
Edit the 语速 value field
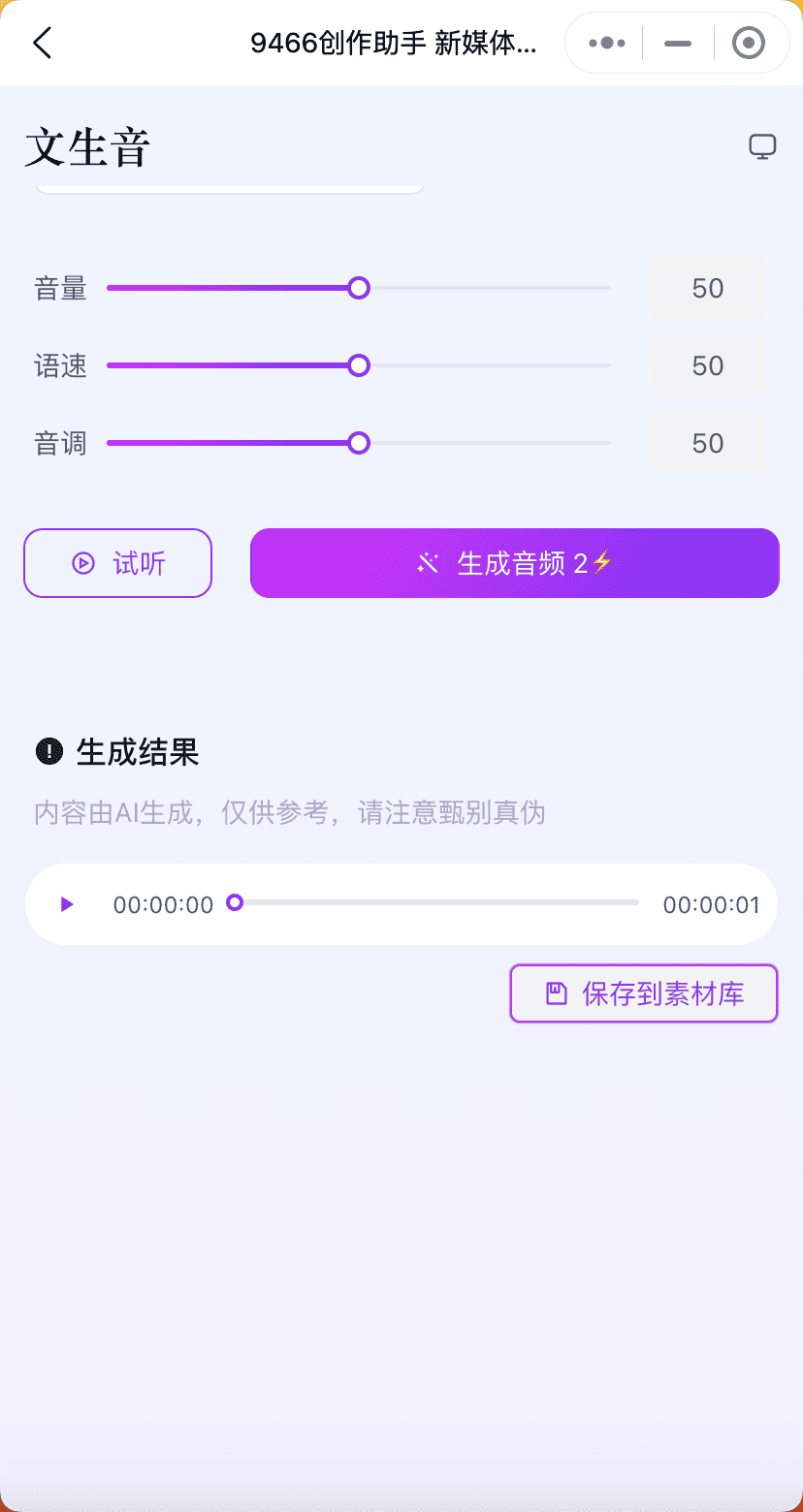pyautogui.click(x=708, y=365)
